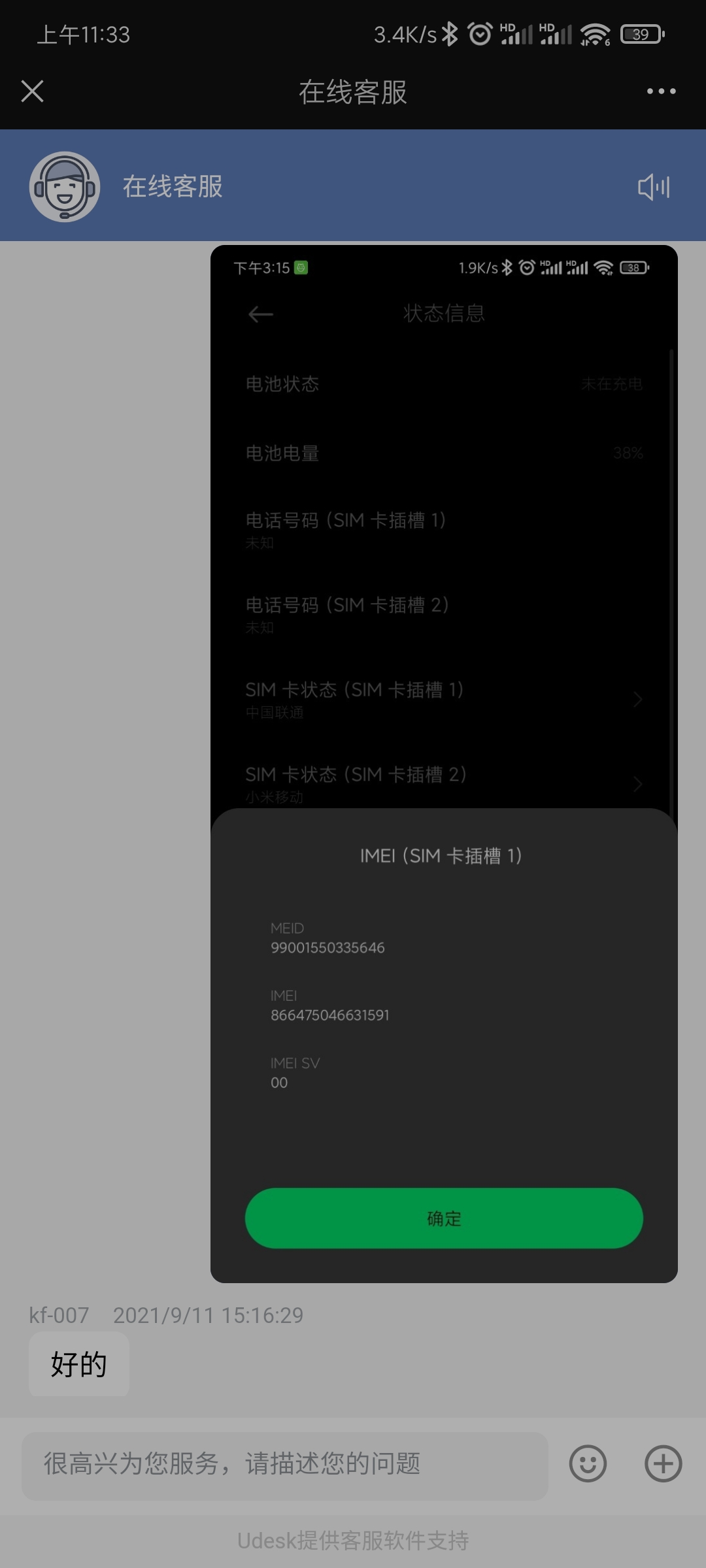Focus the message input field

(285, 1464)
